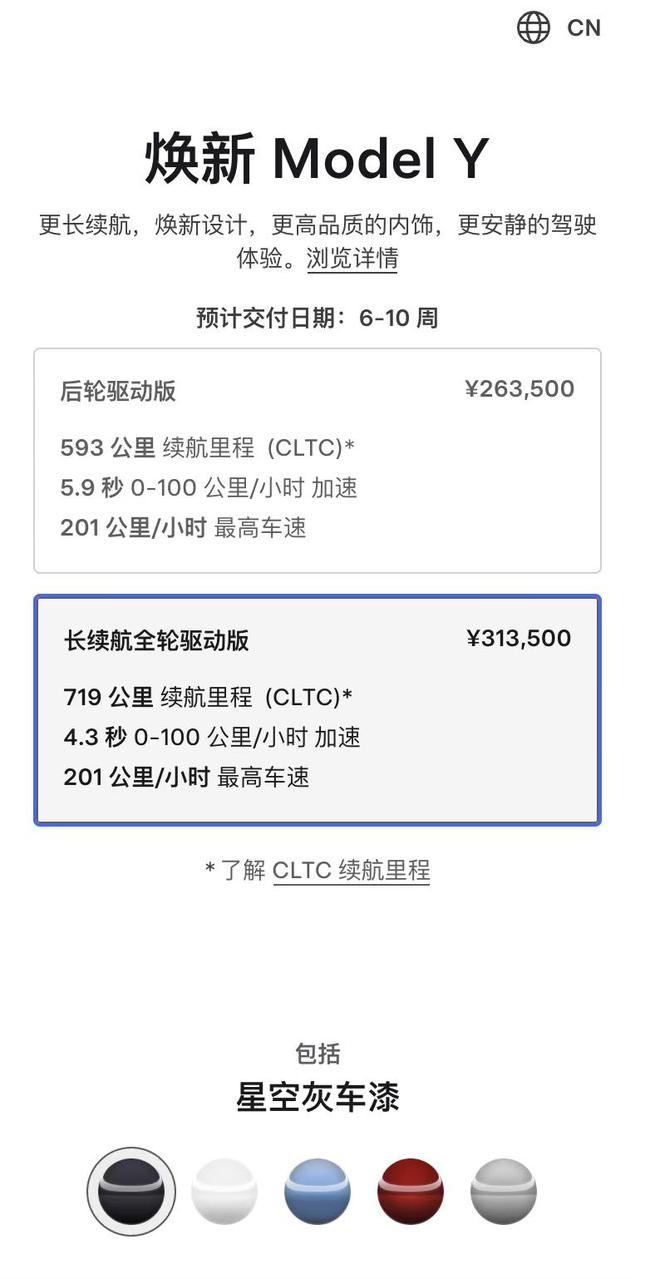The height and width of the screenshot is (1279, 660).
Task: Select the red paint color swatch
Action: point(410,1192)
